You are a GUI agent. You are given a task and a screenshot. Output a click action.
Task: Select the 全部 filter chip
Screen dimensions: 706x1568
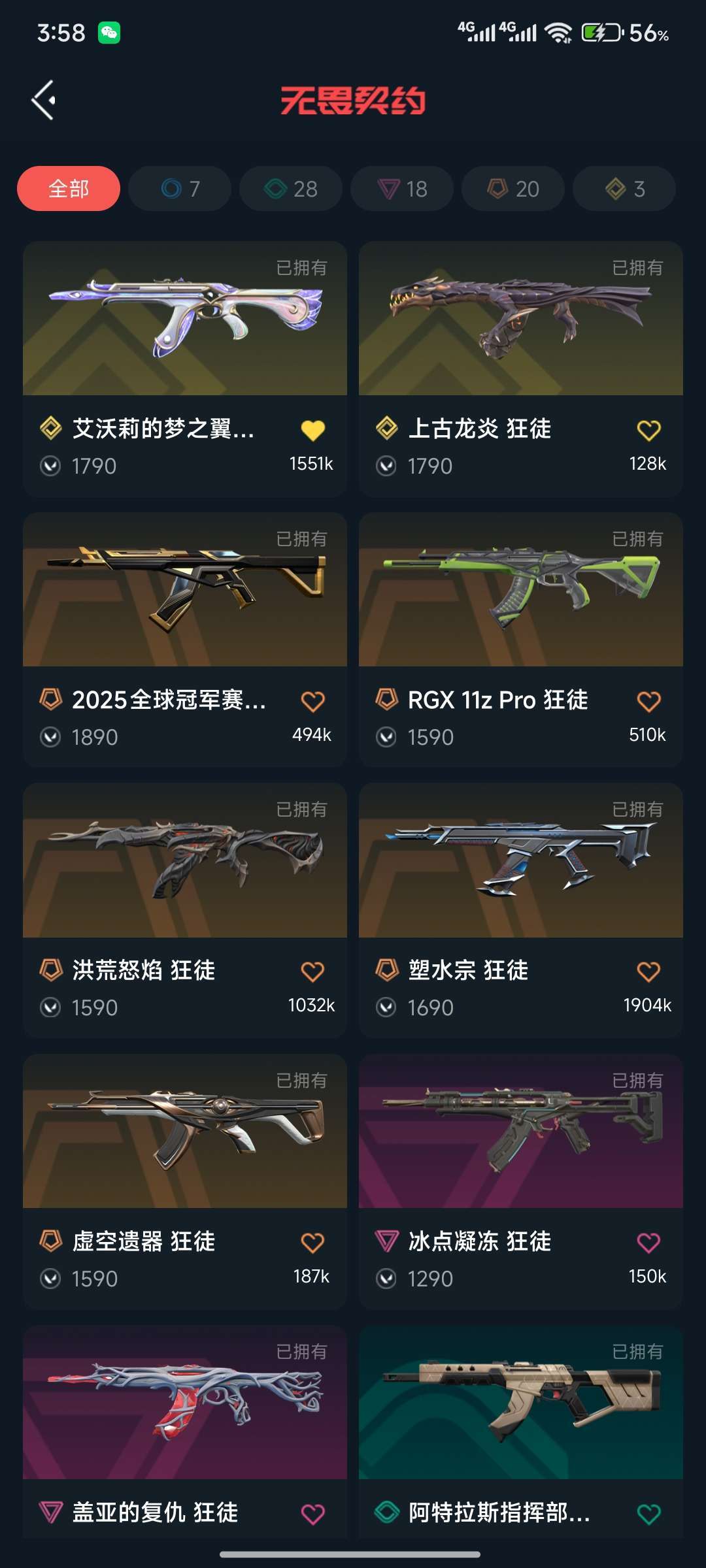click(69, 189)
